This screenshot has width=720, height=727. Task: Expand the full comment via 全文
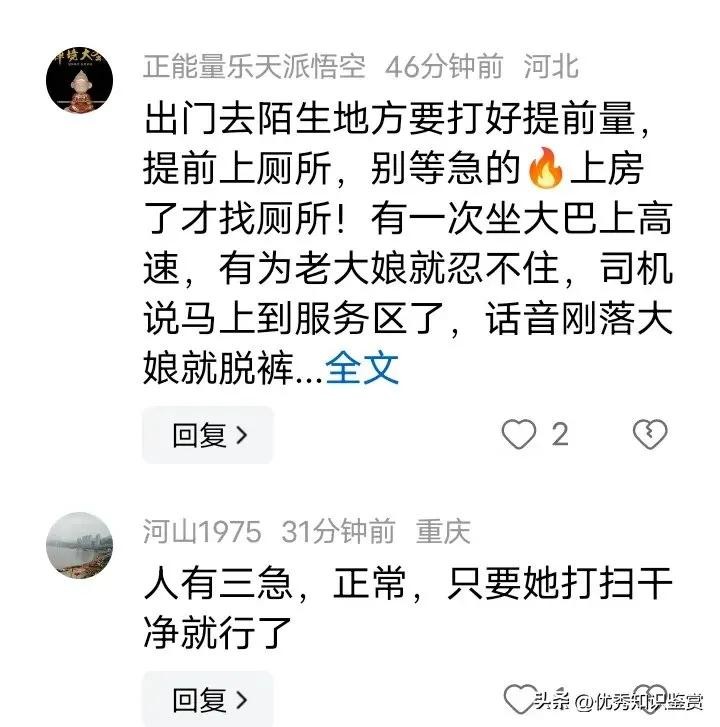(362, 368)
